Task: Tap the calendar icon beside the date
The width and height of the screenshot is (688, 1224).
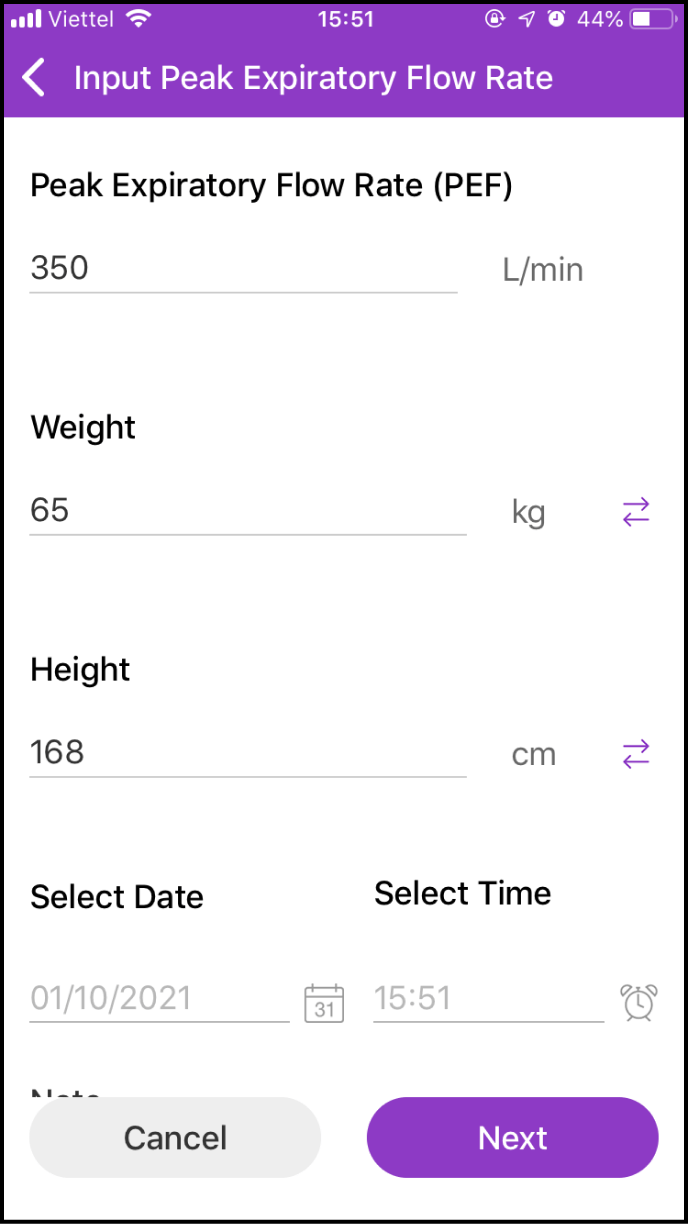Action: (x=324, y=1002)
